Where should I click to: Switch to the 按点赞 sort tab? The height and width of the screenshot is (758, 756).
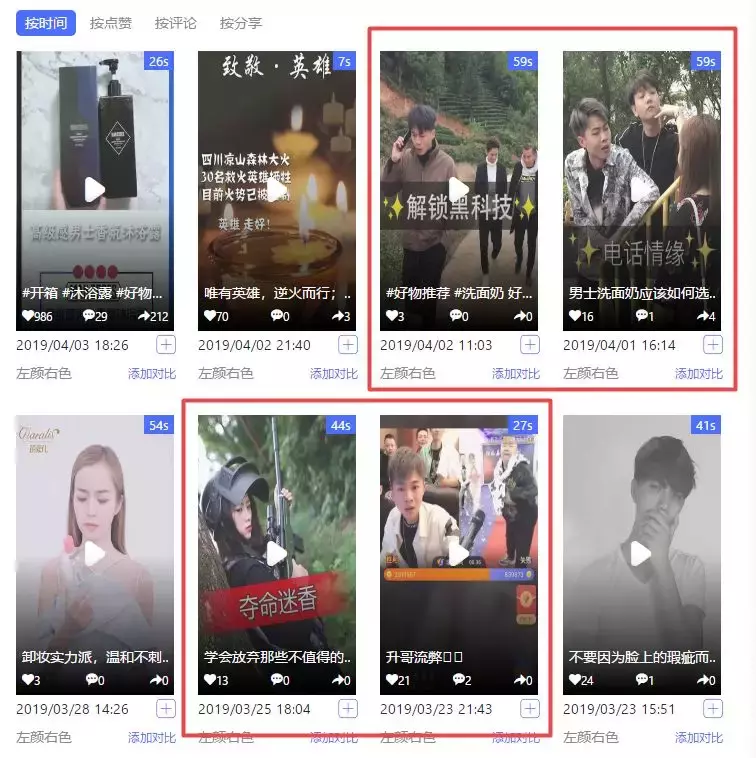point(110,23)
